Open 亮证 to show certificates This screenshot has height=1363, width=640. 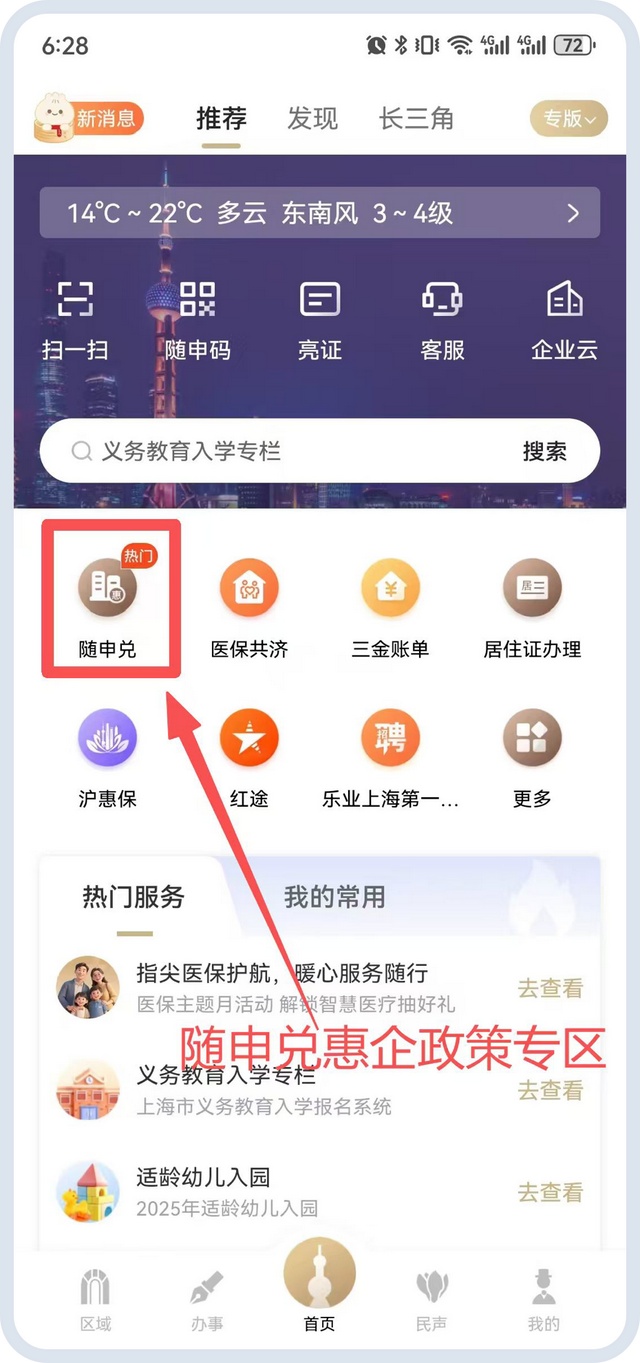pyautogui.click(x=320, y=320)
